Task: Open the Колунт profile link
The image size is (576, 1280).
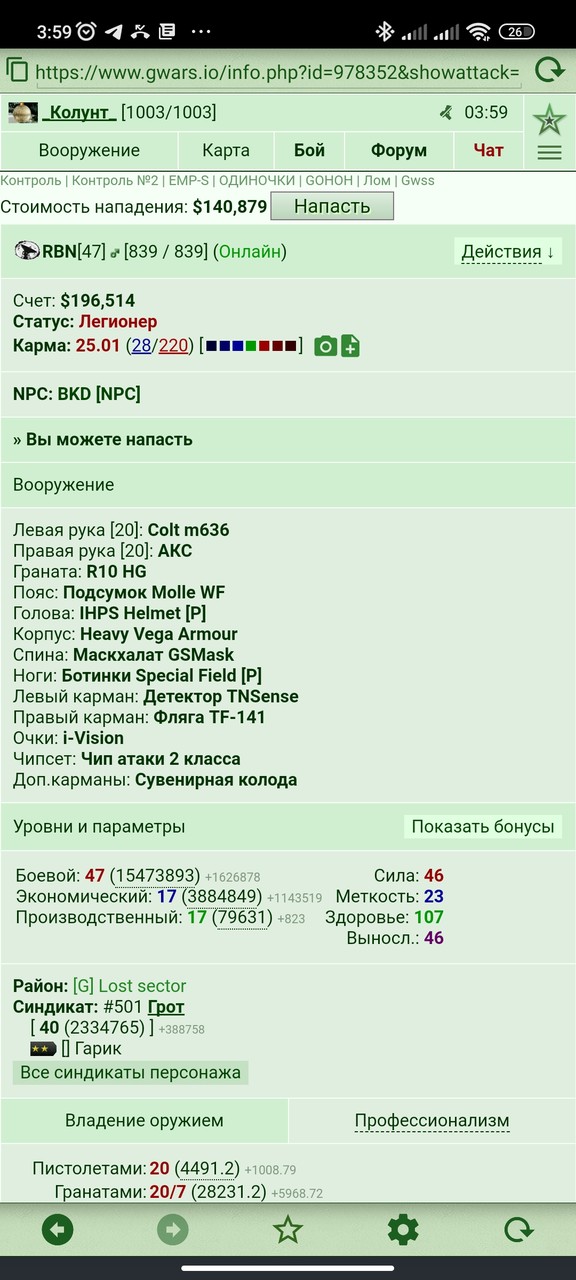Action: click(x=79, y=113)
